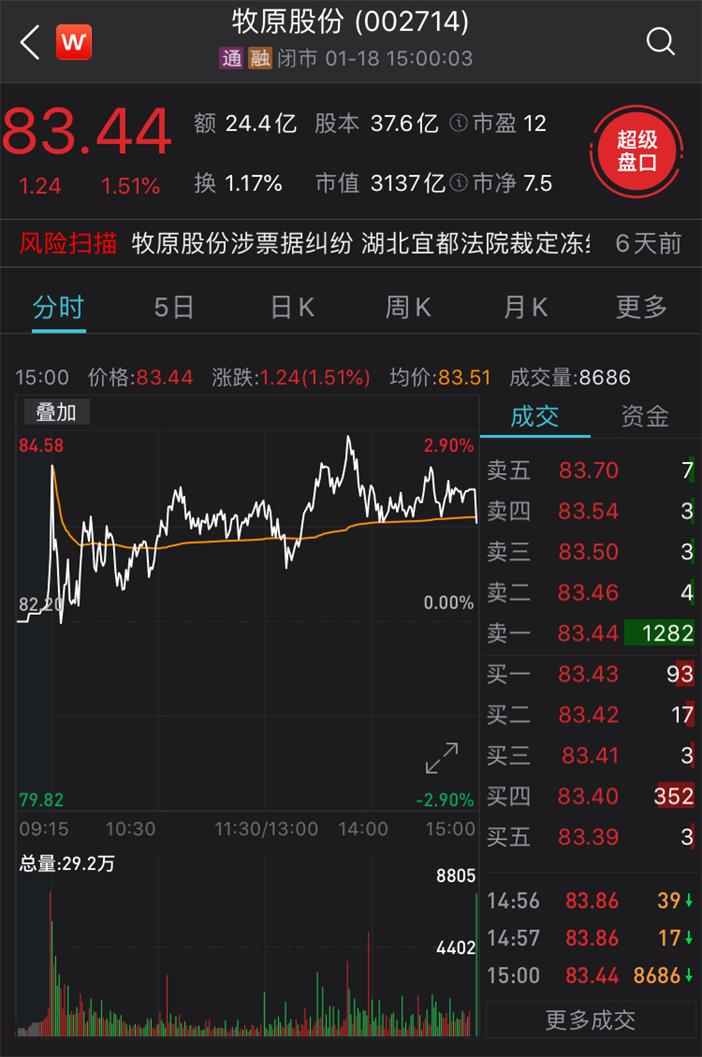Image resolution: width=702 pixels, height=1057 pixels.
Task: Expand the chart to full screen
Action: point(441,758)
